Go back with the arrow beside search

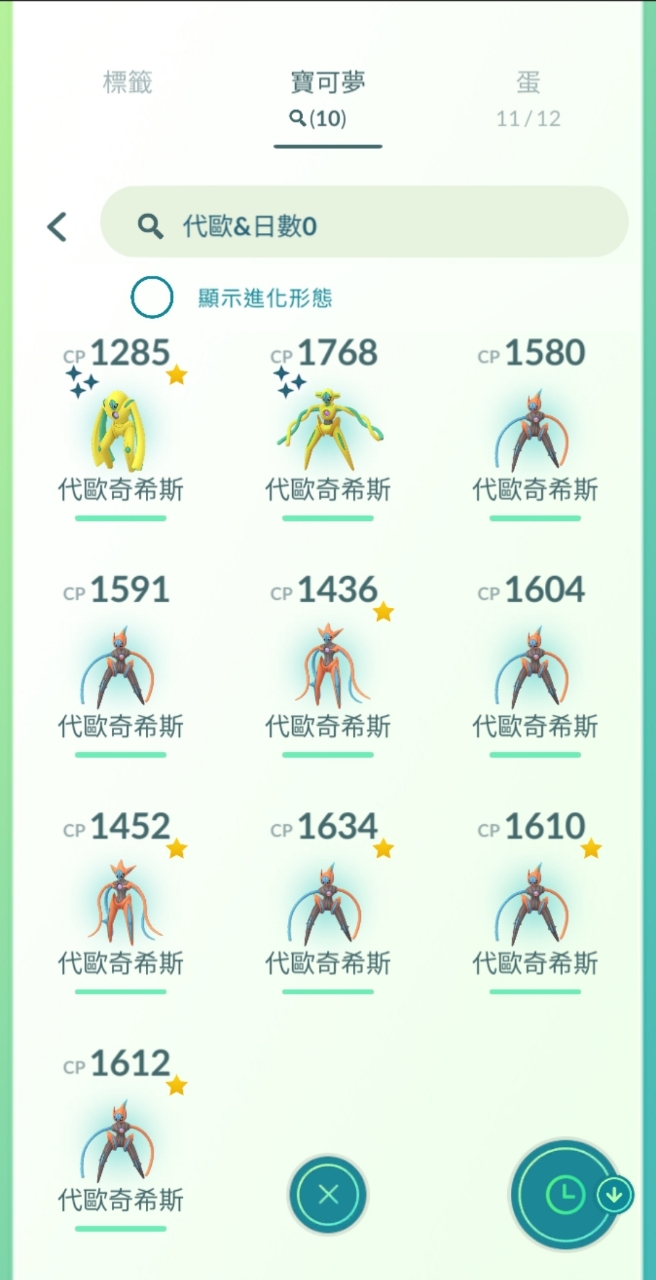[57, 227]
